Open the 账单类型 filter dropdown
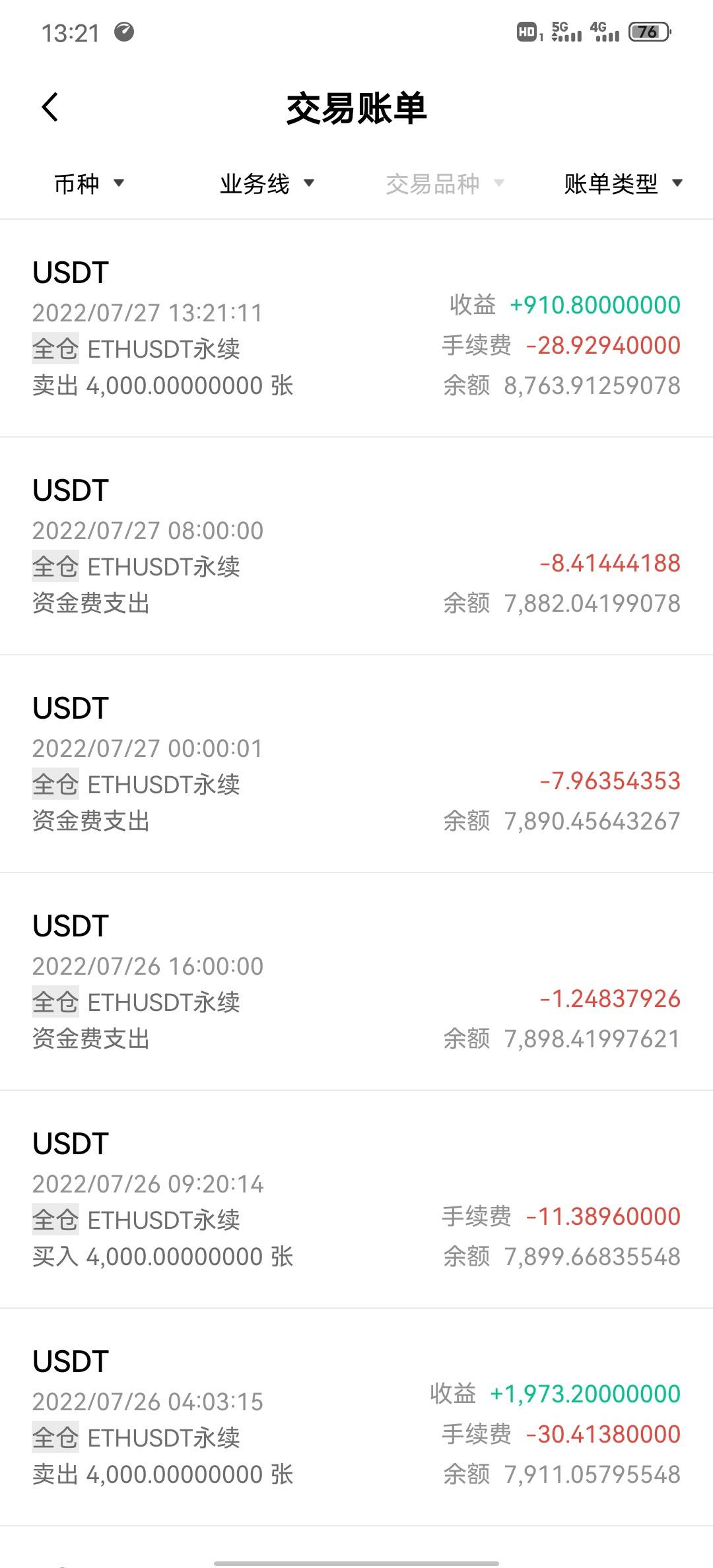Screen dimensions: 713x1568 623,183
